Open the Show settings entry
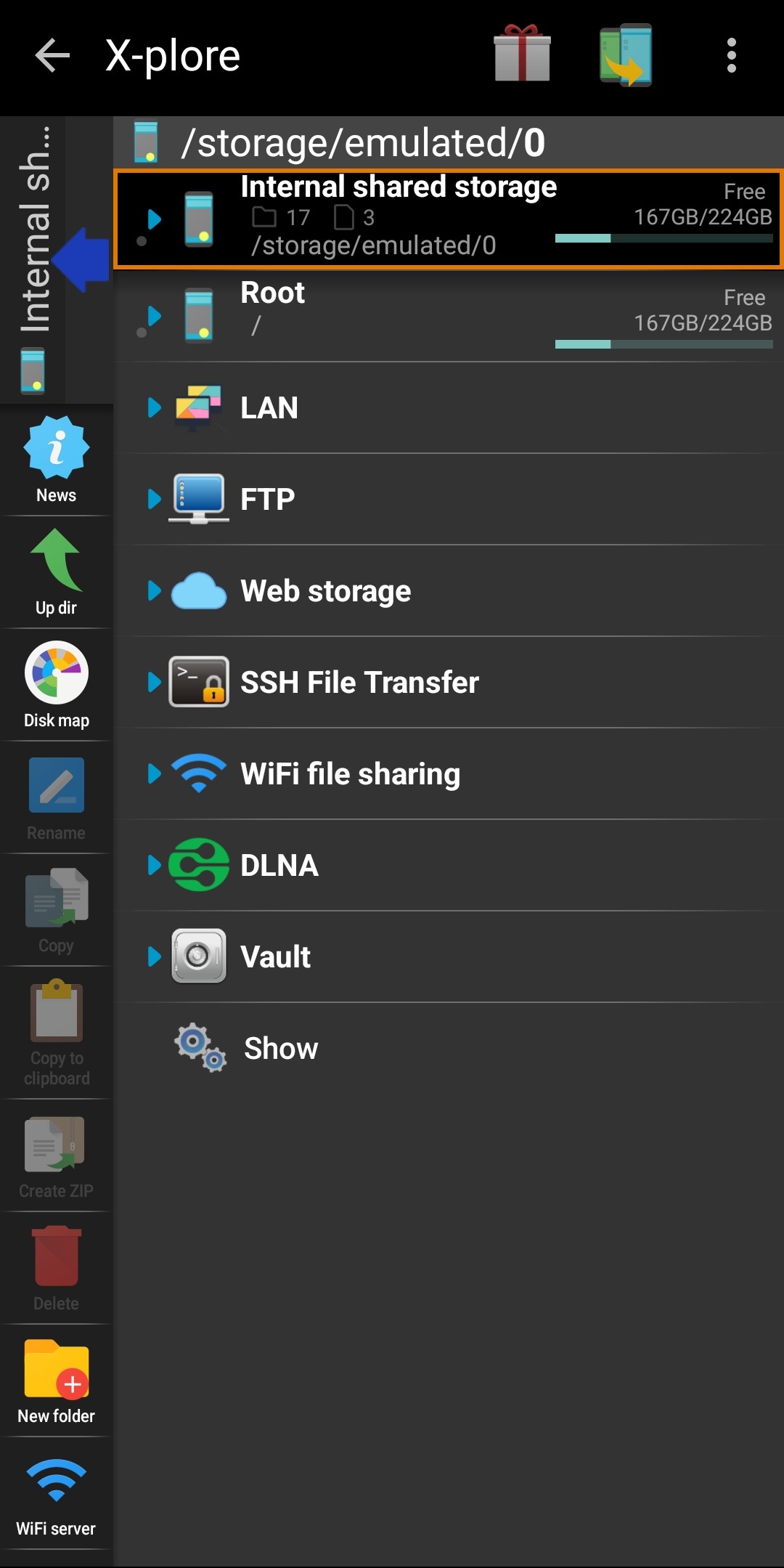Screen dimensions: 784x1568 [281, 1048]
